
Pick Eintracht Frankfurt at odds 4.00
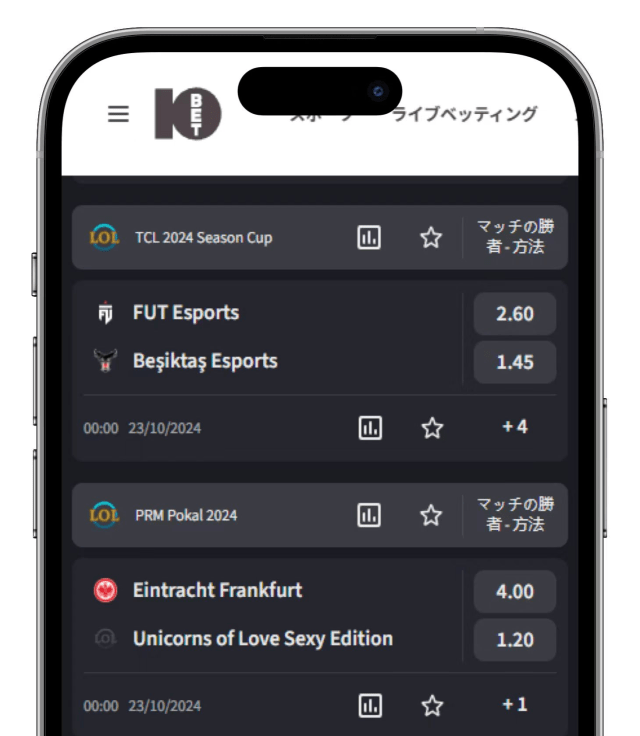514,592
